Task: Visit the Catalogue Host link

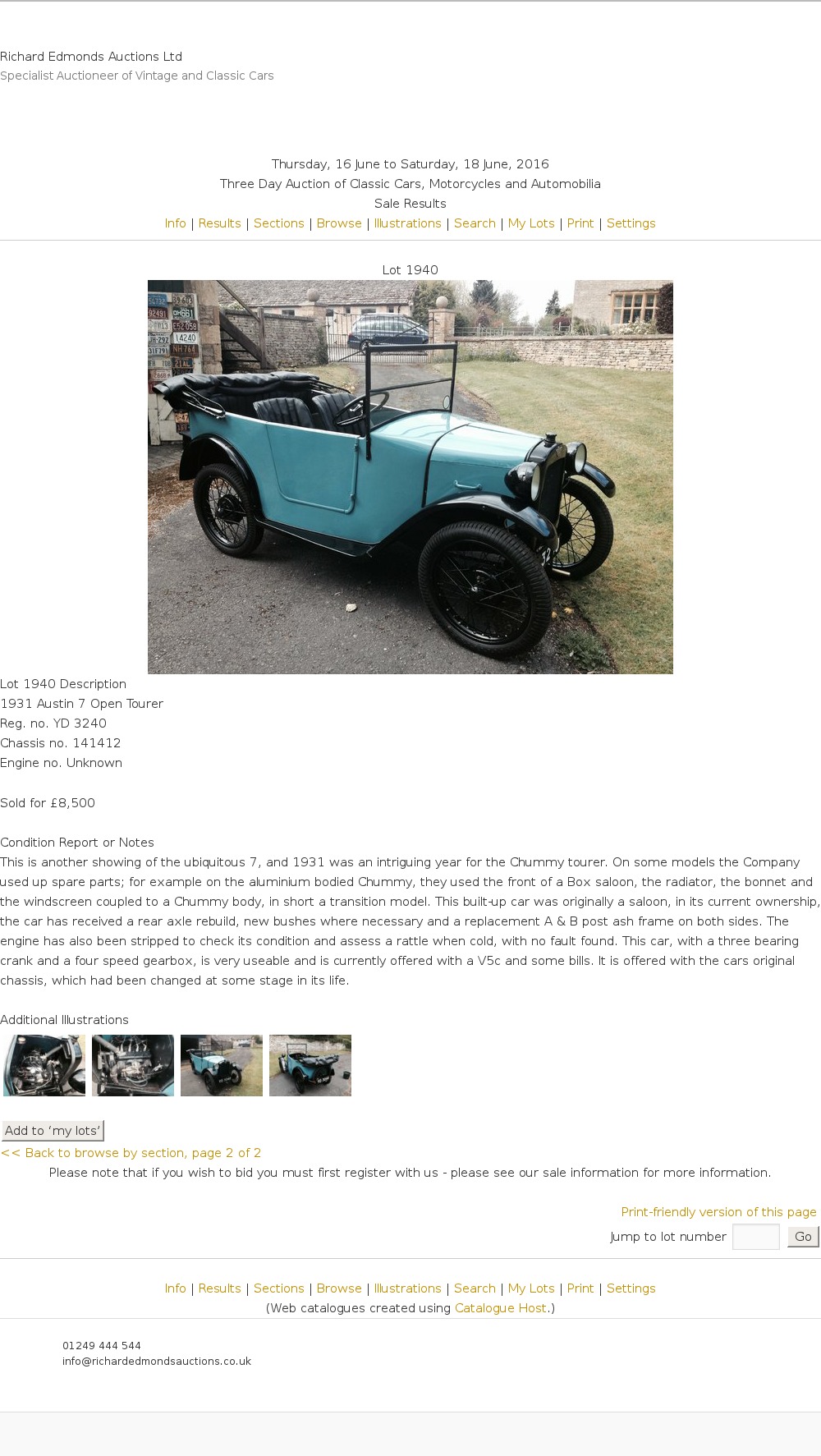Action: coord(501,1308)
